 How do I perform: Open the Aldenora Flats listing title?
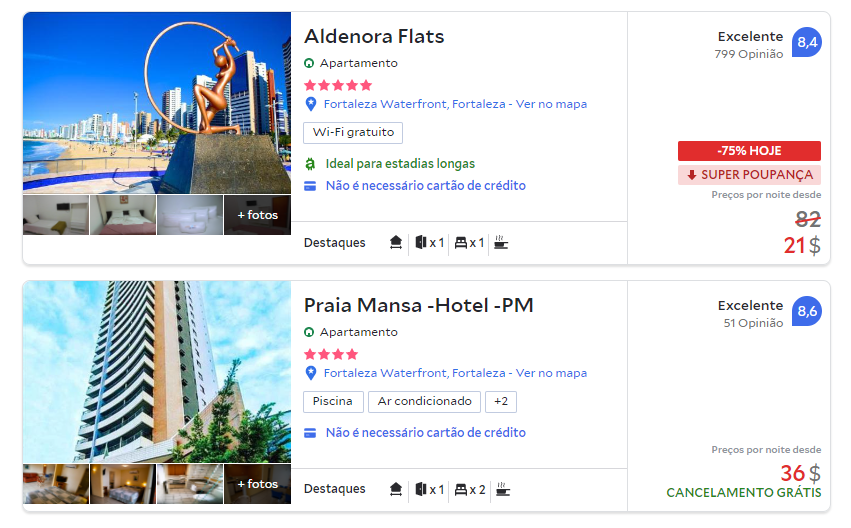[x=374, y=37]
